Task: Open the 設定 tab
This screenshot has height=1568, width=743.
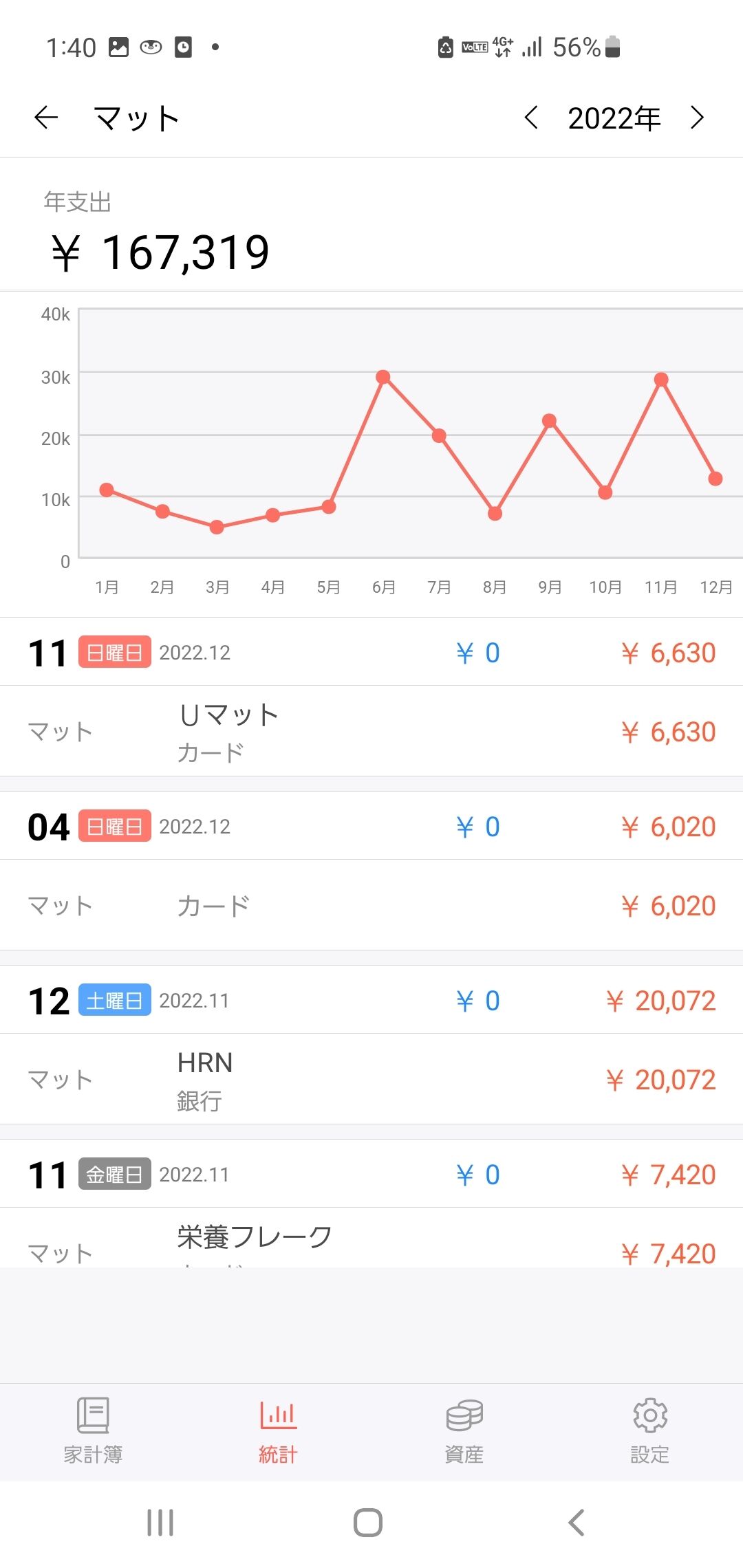Action: [x=649, y=1430]
